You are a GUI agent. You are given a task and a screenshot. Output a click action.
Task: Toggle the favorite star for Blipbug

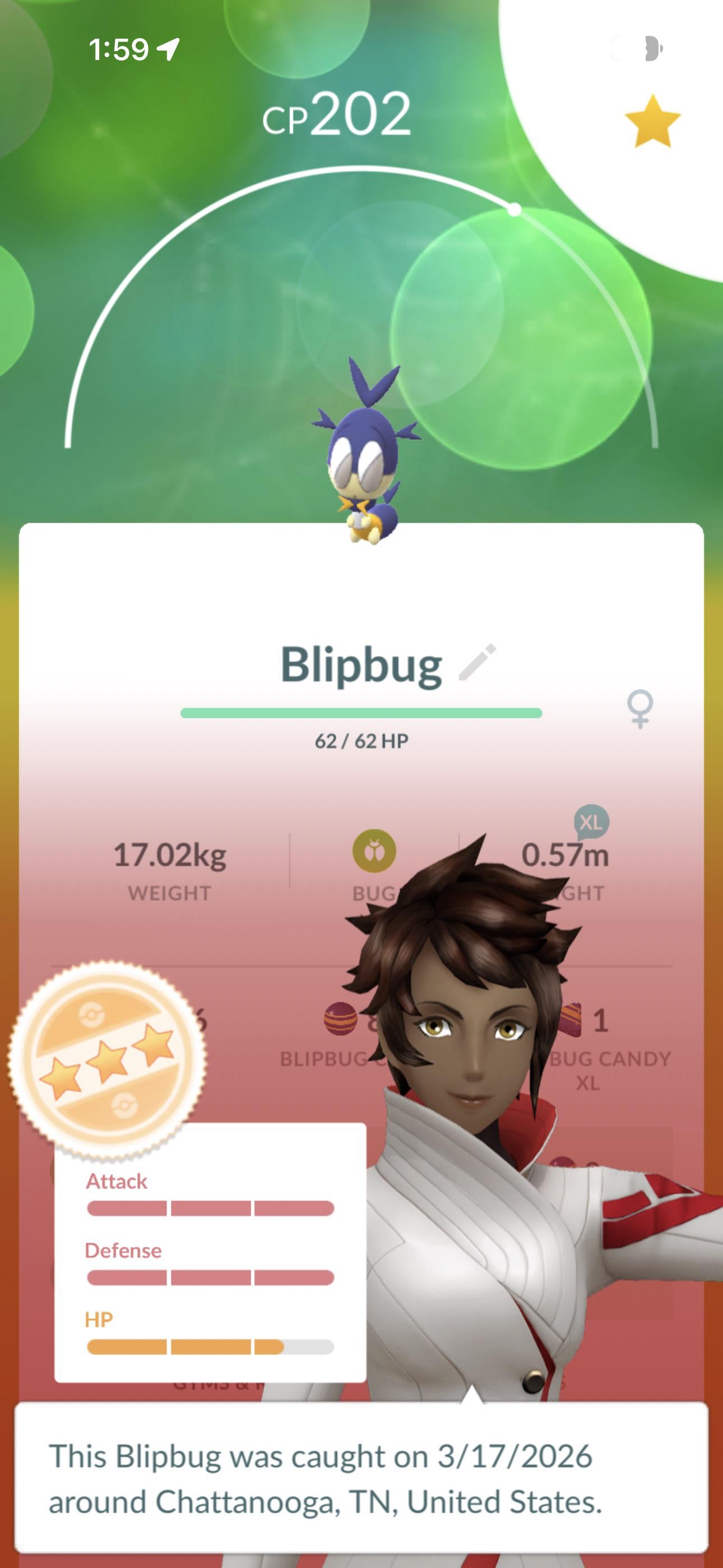pyautogui.click(x=652, y=122)
